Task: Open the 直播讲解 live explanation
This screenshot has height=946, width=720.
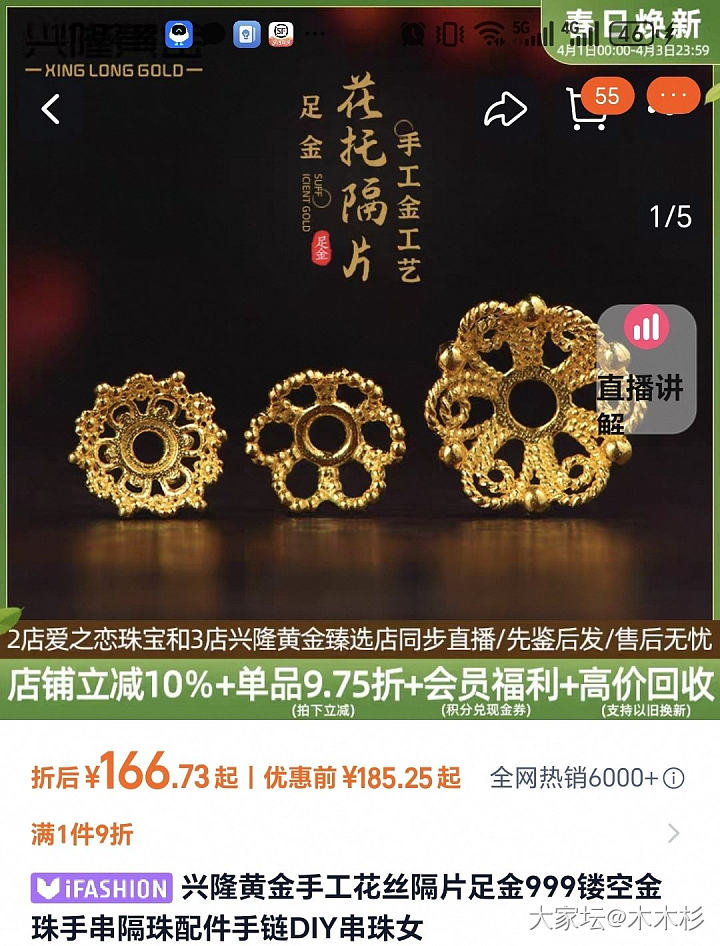Action: pyautogui.click(x=646, y=369)
